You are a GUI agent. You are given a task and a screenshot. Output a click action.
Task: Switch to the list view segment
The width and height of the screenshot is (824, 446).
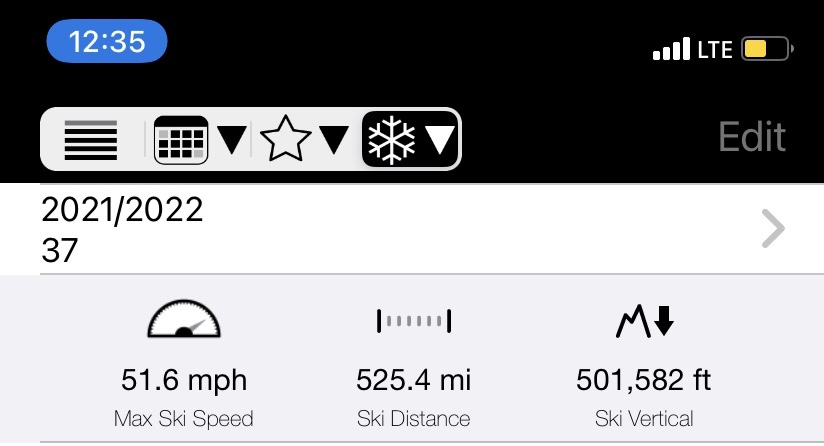click(x=91, y=140)
